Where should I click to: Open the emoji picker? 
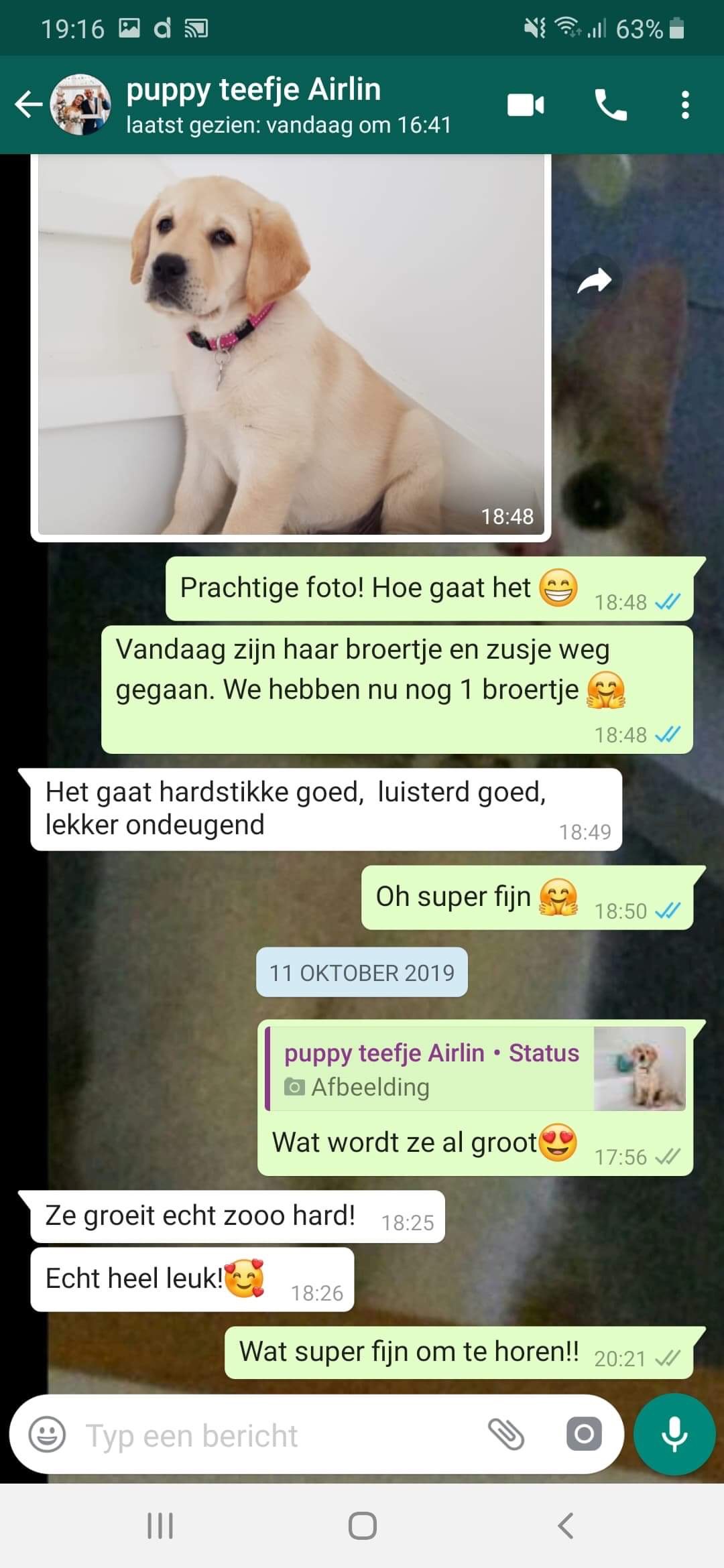(47, 1435)
